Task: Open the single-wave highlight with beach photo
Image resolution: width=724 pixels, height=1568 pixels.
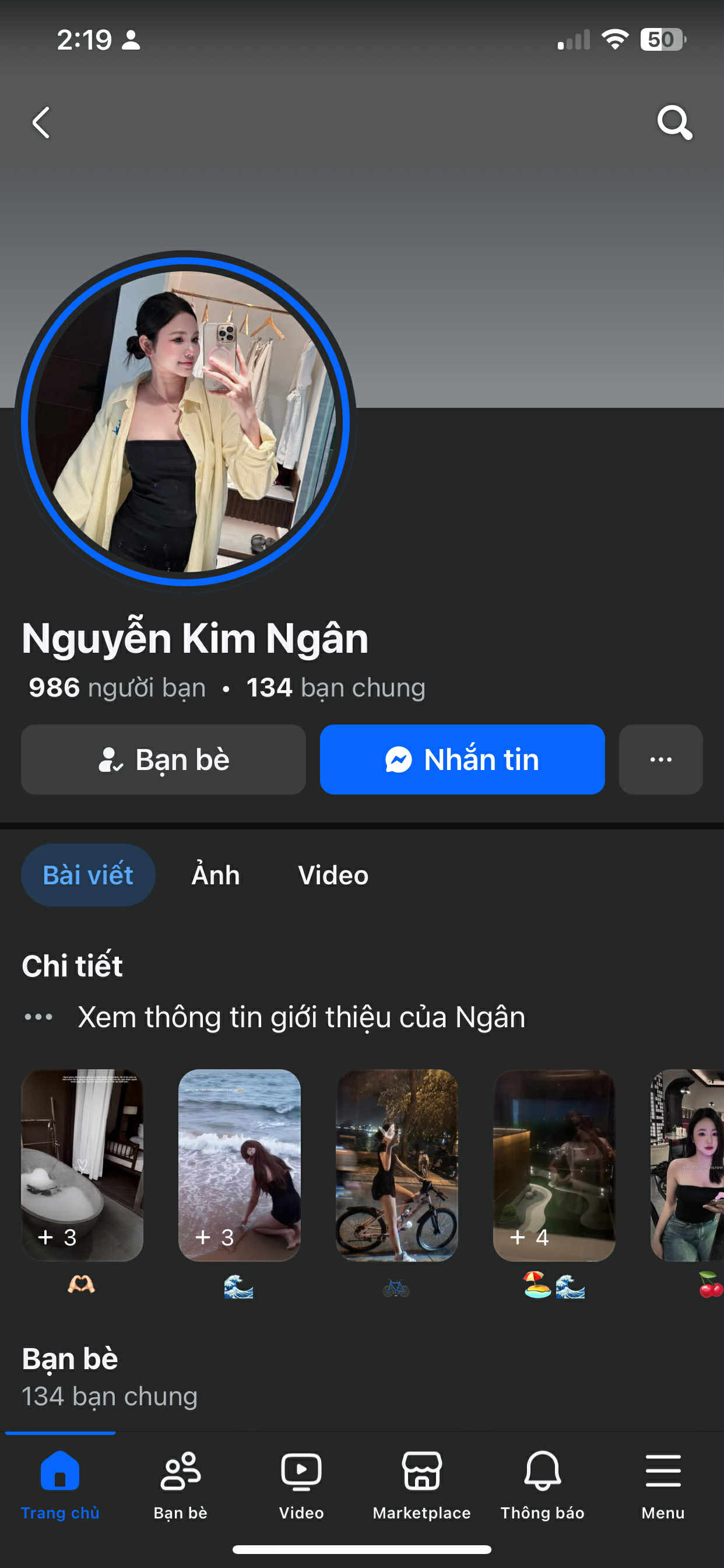Action: pos(239,1165)
